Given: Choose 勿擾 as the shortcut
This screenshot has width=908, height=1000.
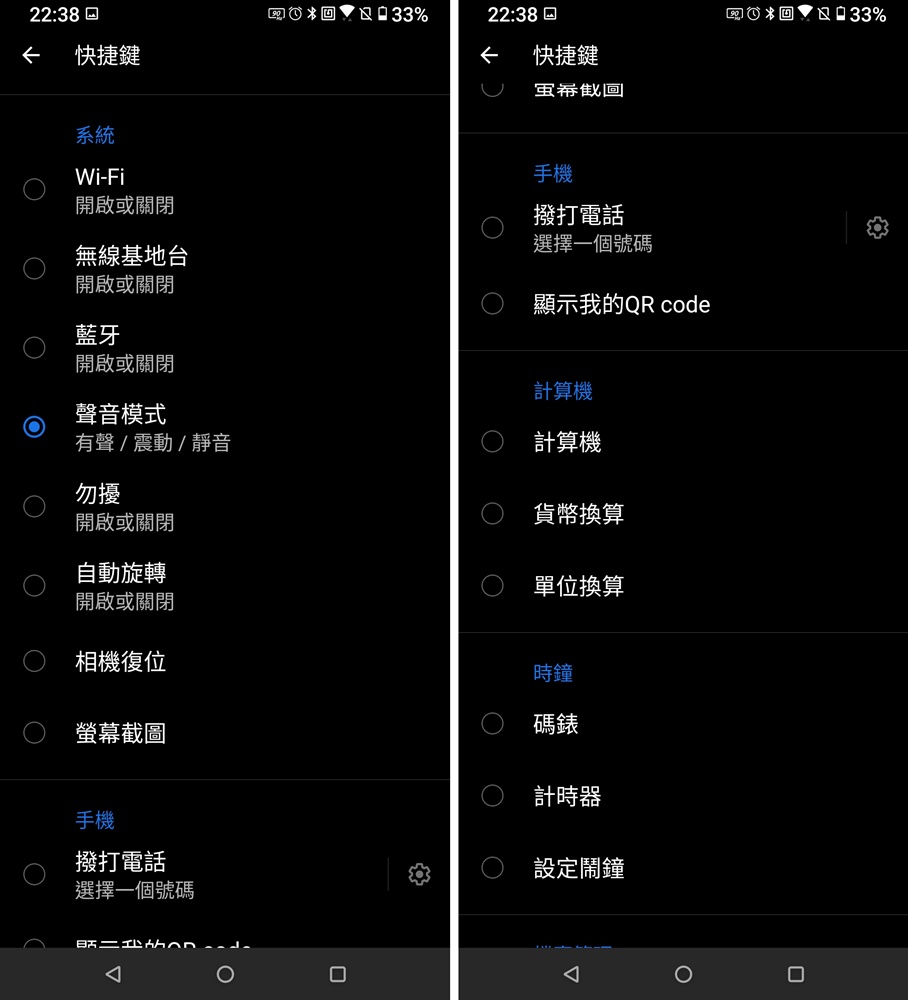Looking at the screenshot, I should pyautogui.click(x=34, y=506).
